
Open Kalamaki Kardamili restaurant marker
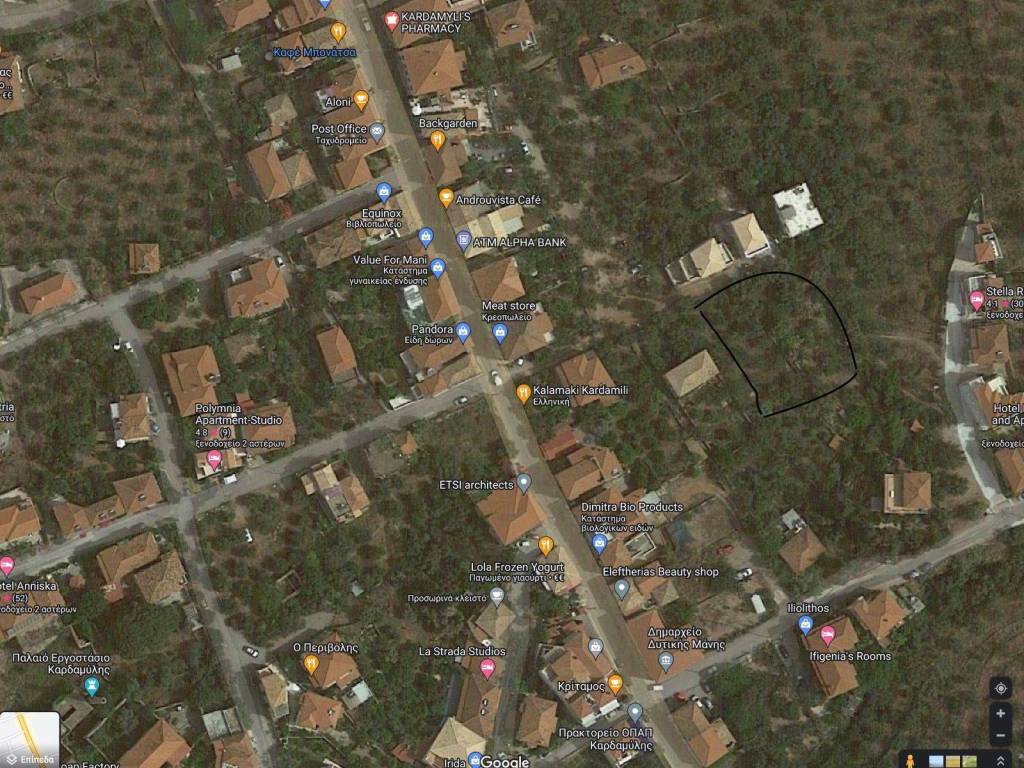click(x=522, y=393)
